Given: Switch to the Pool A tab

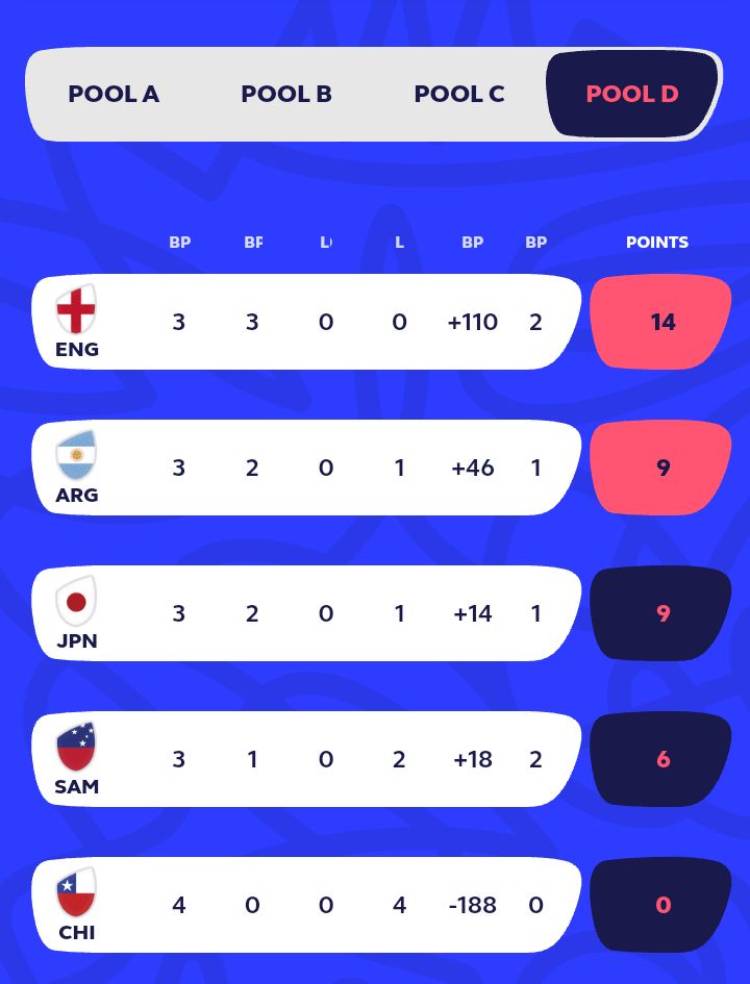Looking at the screenshot, I should point(113,94).
